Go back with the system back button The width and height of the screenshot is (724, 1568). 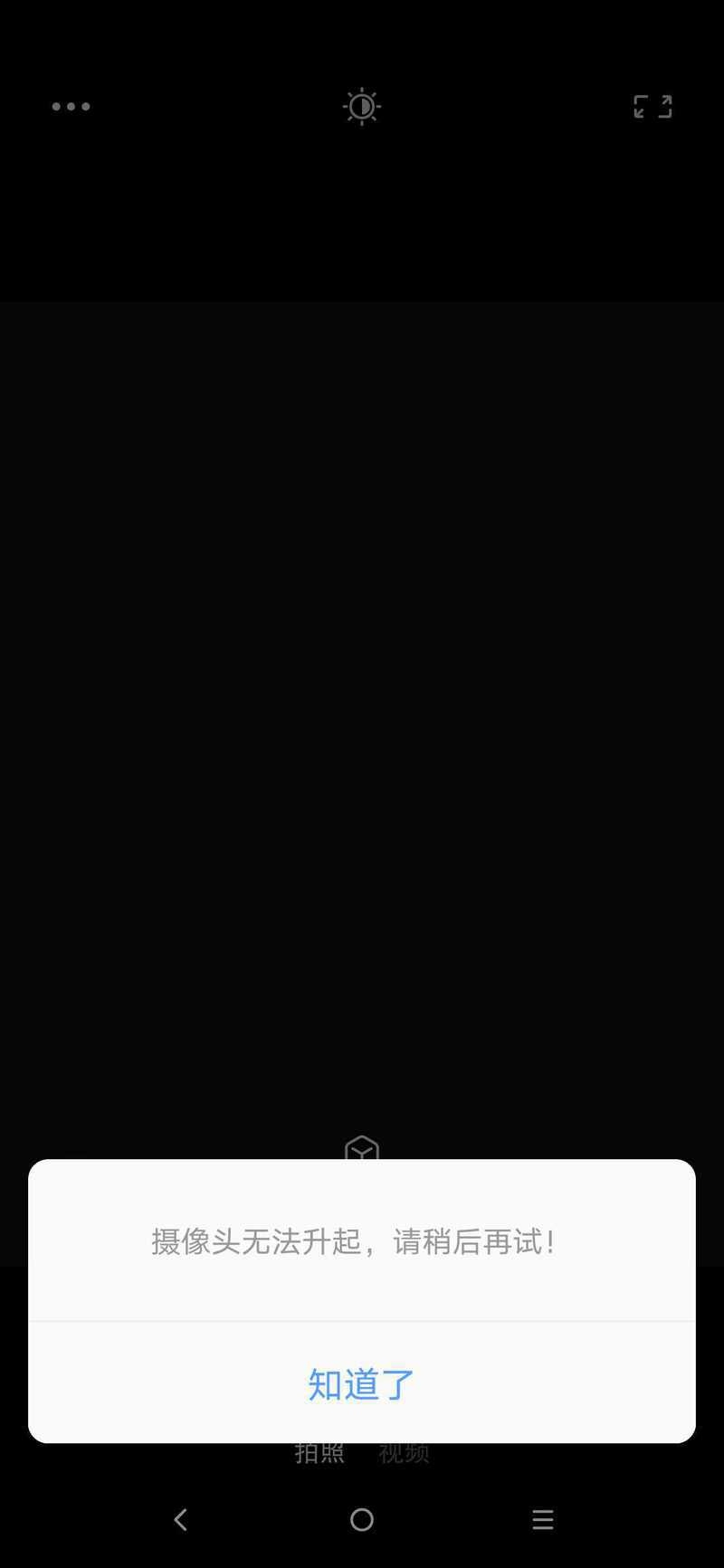(180, 1519)
